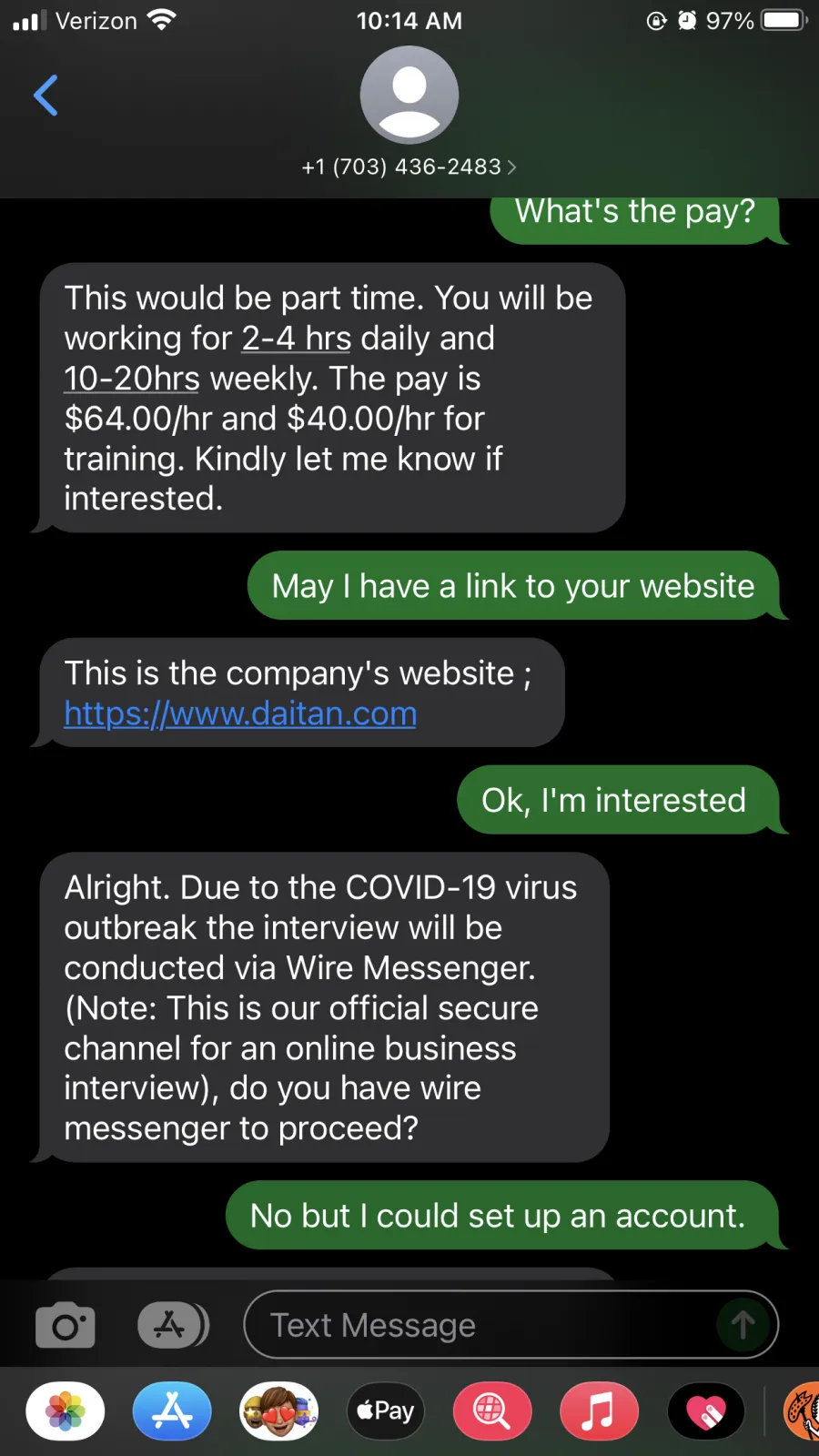Open Digital Touch heart icon
This screenshot has height=1456, width=819.
click(x=706, y=1411)
